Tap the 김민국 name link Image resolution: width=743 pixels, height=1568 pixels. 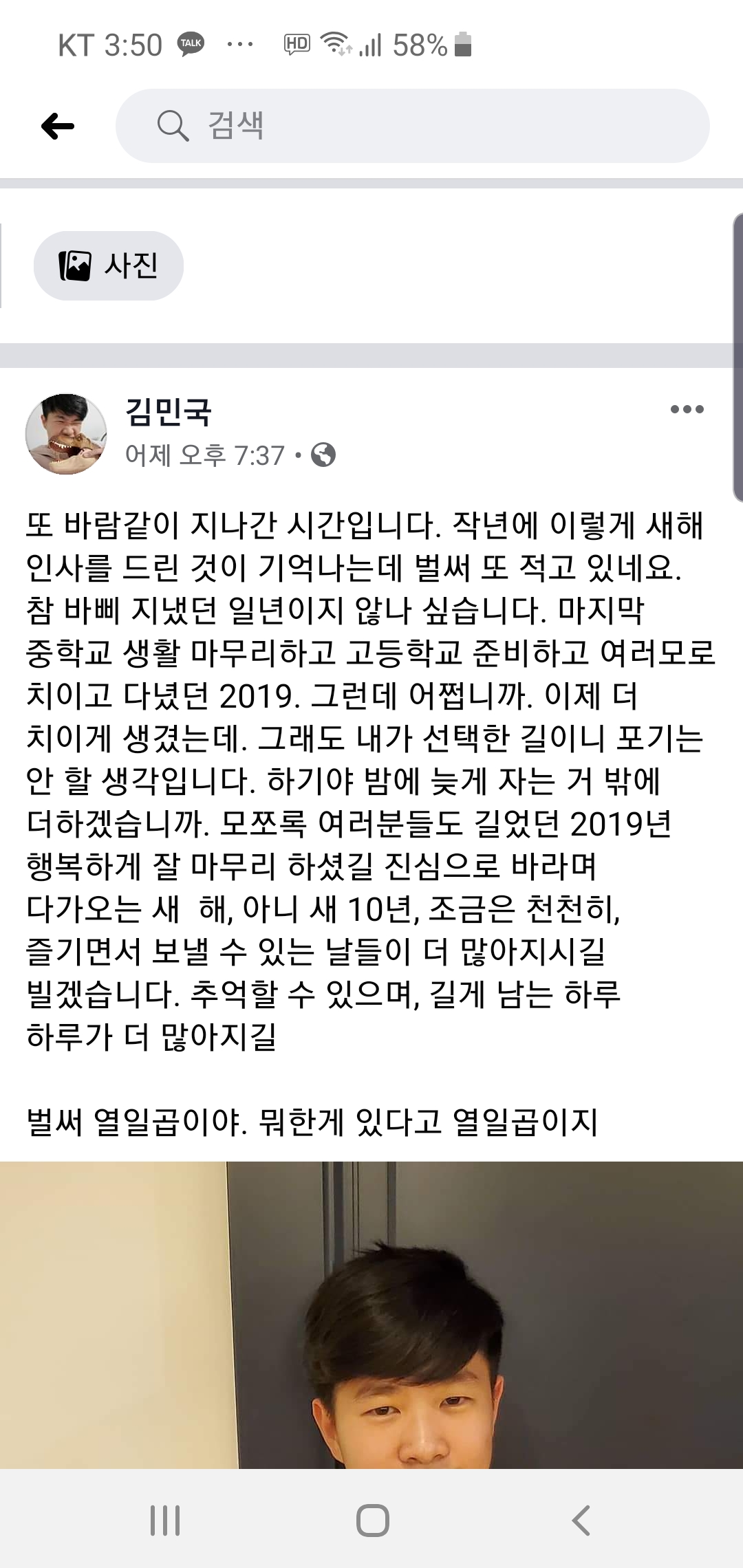[x=168, y=412]
